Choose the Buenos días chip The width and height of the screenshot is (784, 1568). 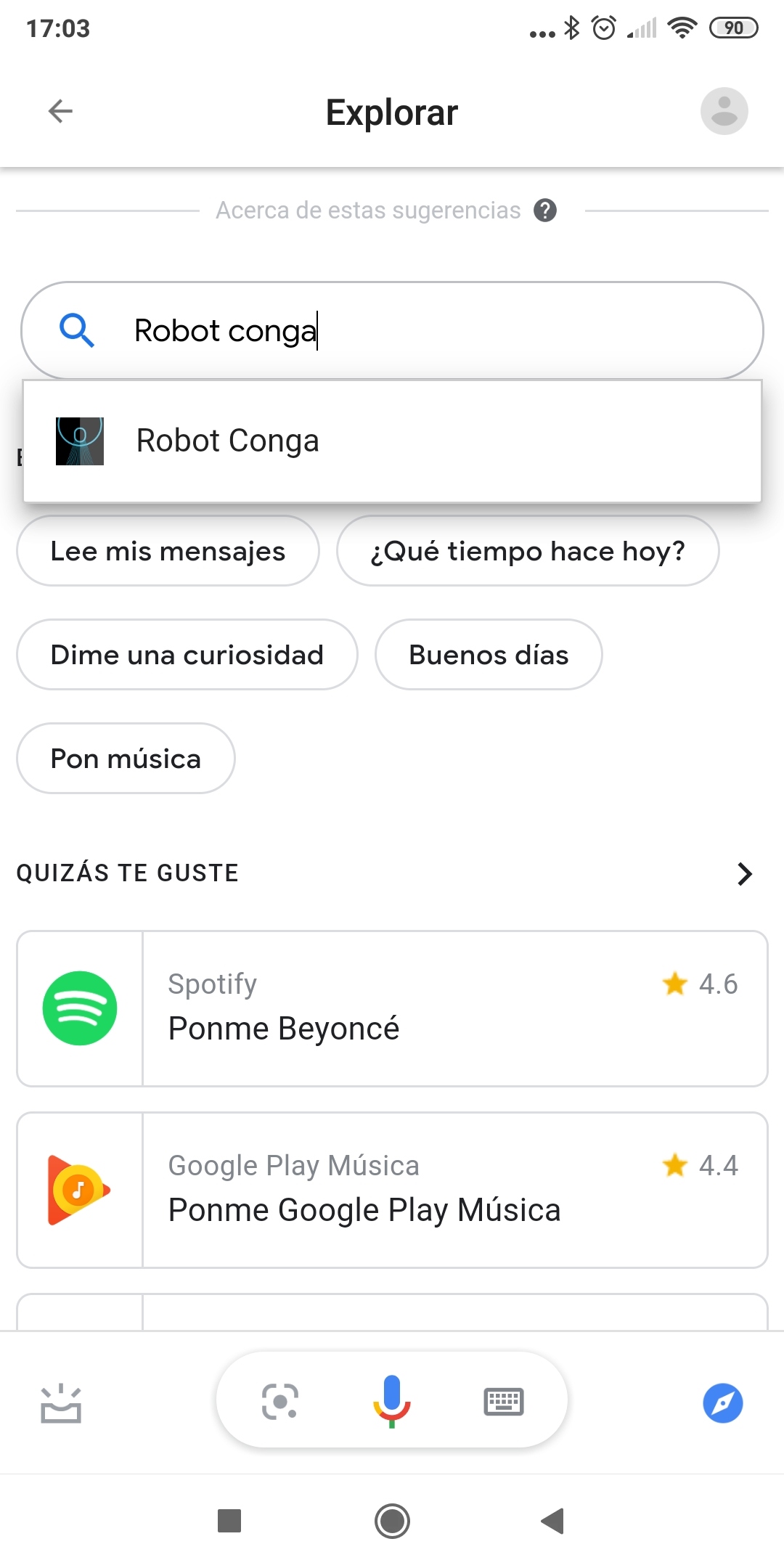[x=489, y=655]
